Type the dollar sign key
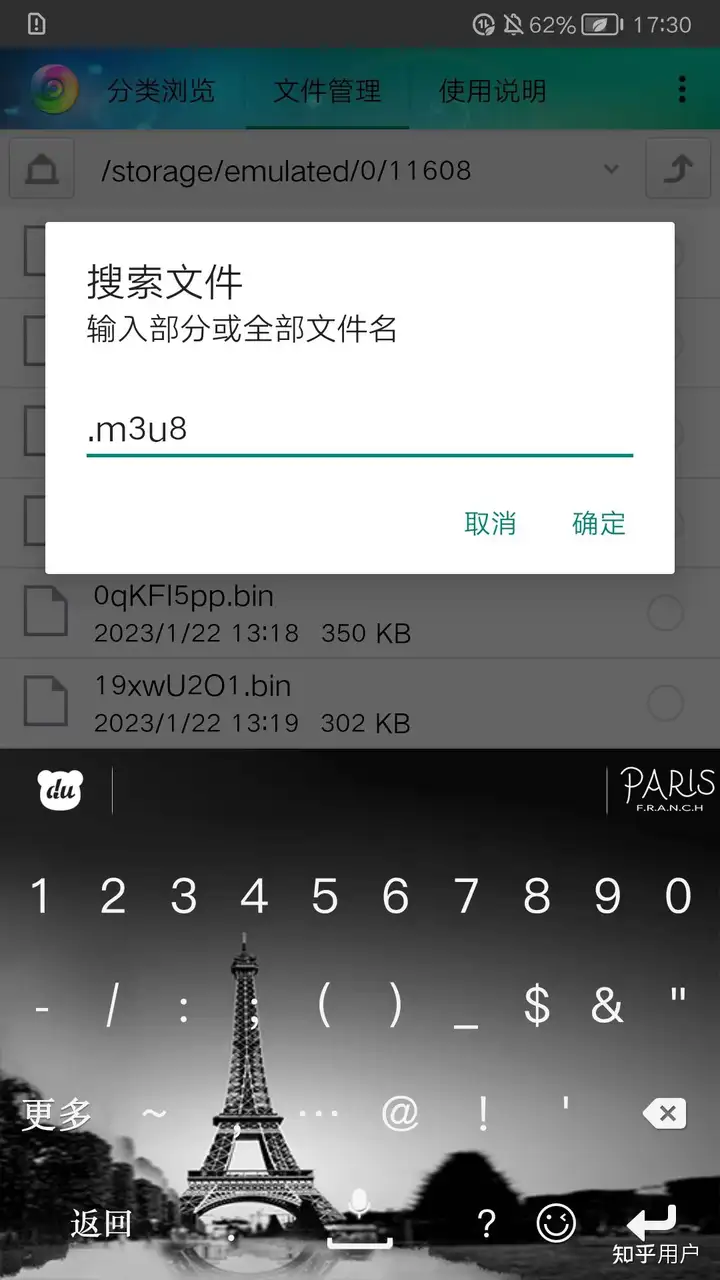This screenshot has height=1280, width=720. coord(537,1005)
